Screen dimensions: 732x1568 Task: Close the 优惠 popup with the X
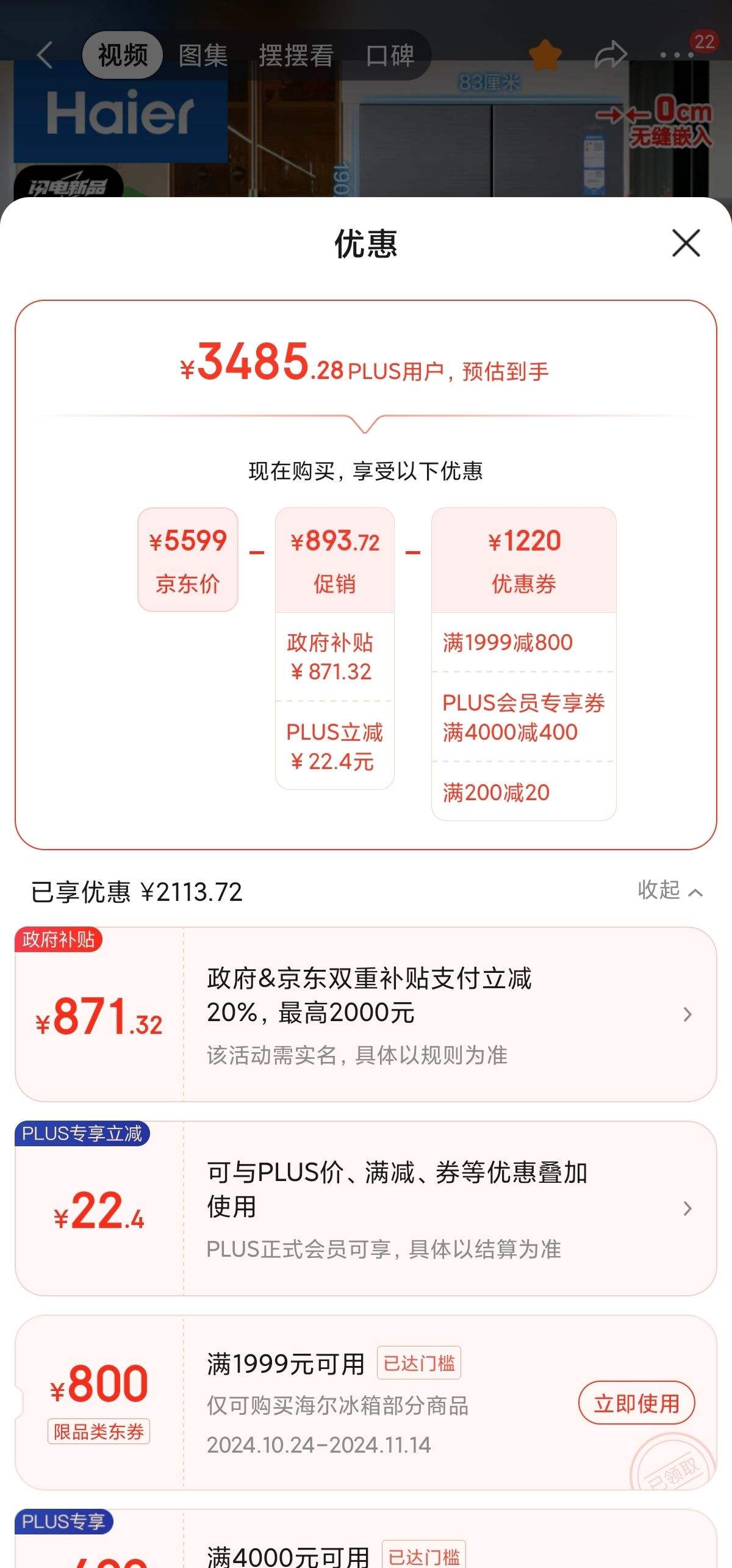[x=686, y=243]
